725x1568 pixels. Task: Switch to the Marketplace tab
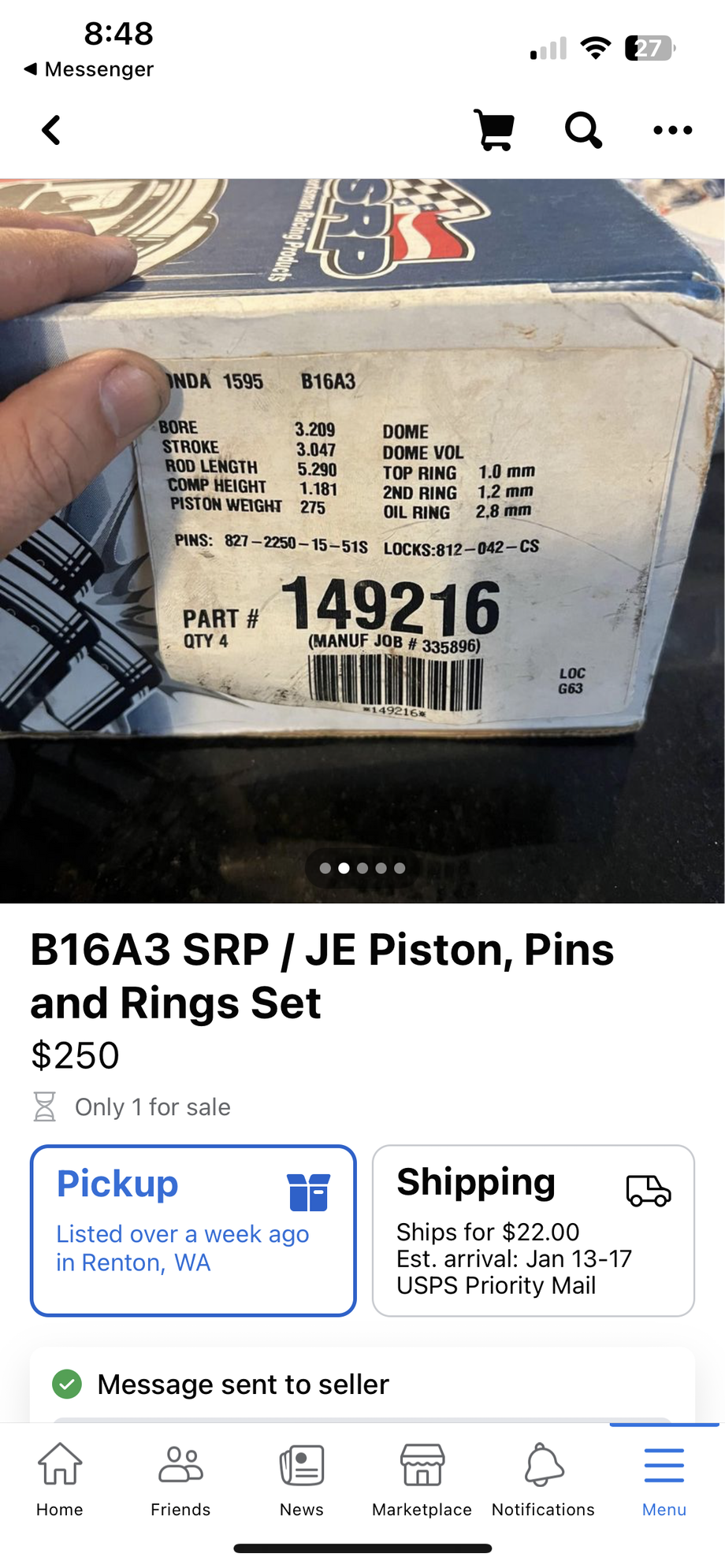pos(422,1480)
